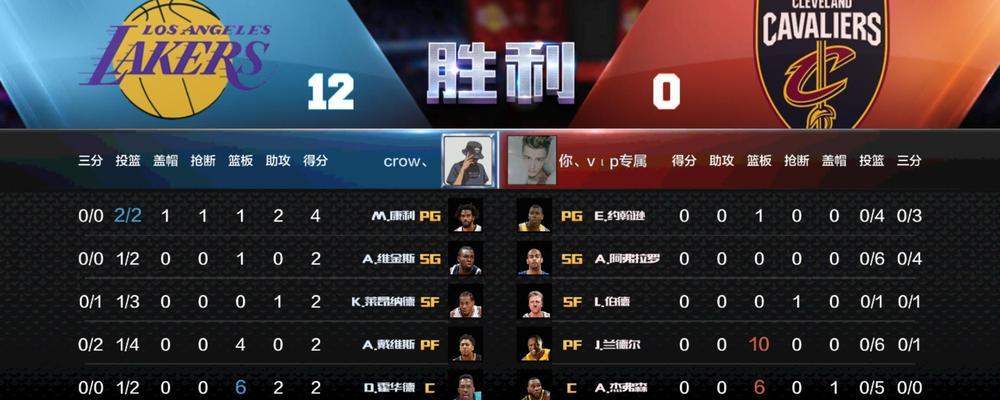The width and height of the screenshot is (1000, 400).
Task: View K.莱昂纳德 SF player portrait
Action: [466, 302]
